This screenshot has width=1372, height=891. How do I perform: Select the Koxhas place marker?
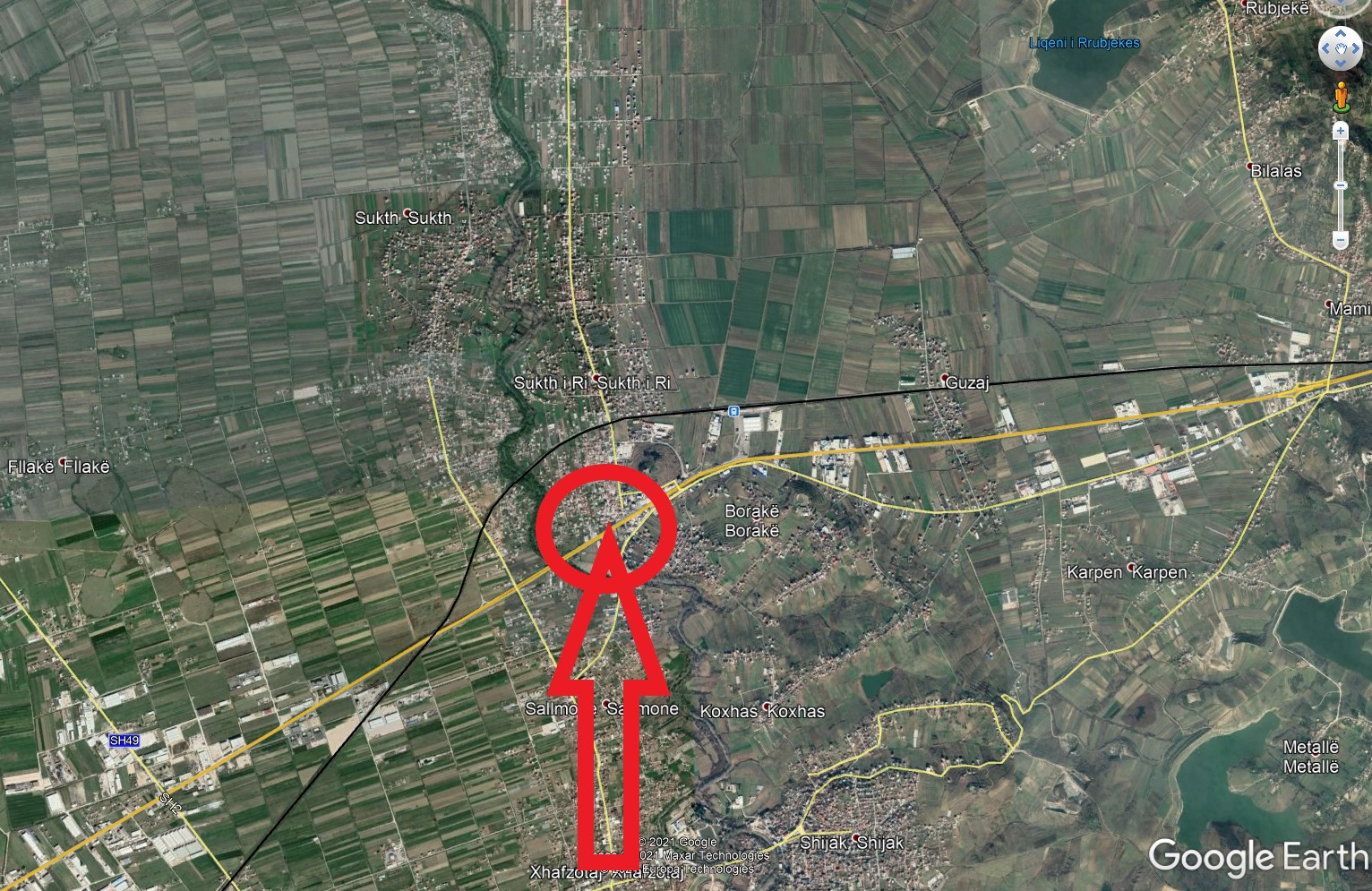[767, 707]
